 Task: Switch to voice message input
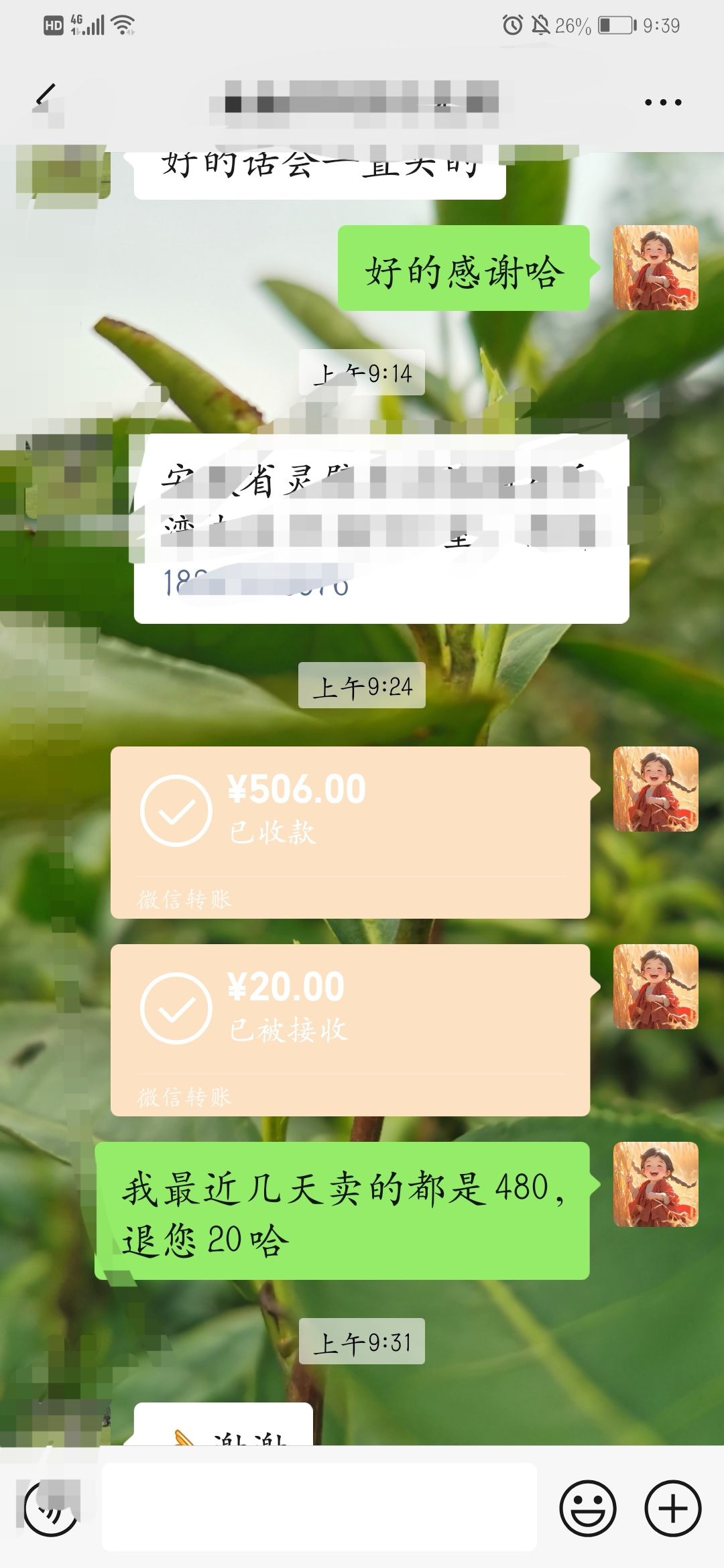click(50, 1508)
